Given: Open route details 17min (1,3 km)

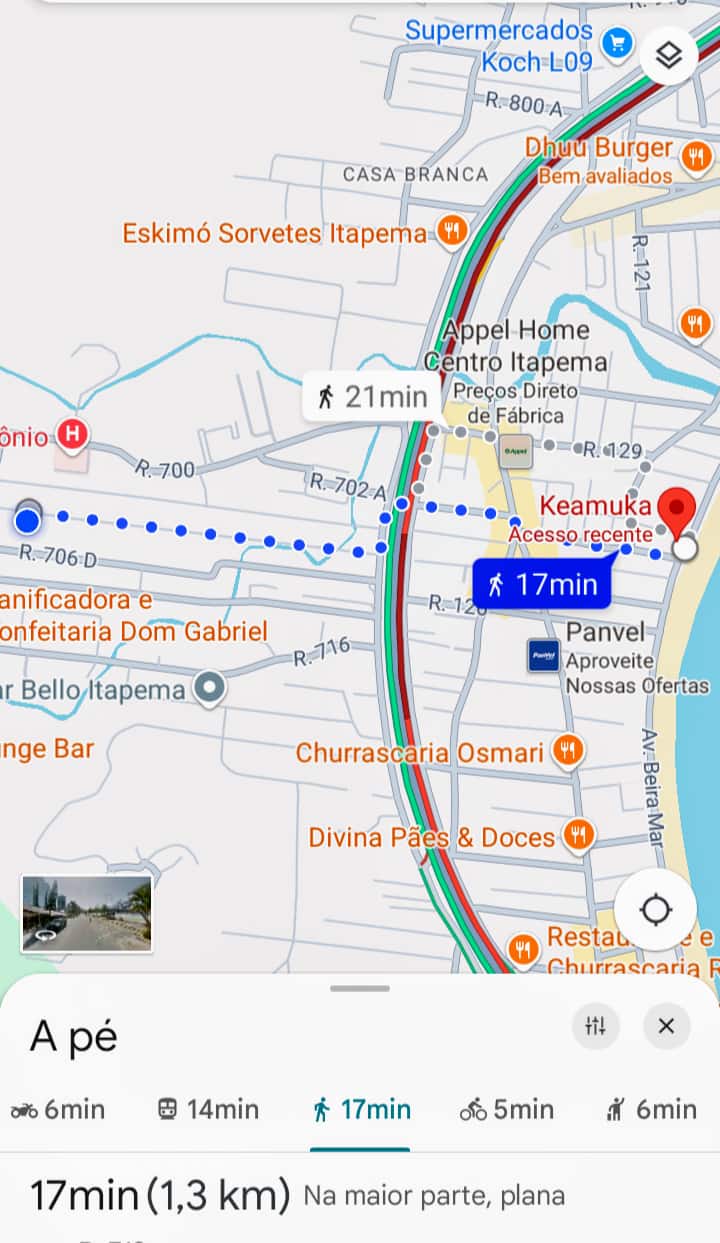Looking at the screenshot, I should [x=160, y=1195].
